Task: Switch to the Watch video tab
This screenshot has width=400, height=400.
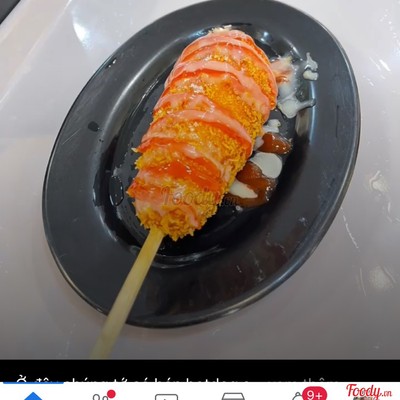Action: [x=166, y=396]
